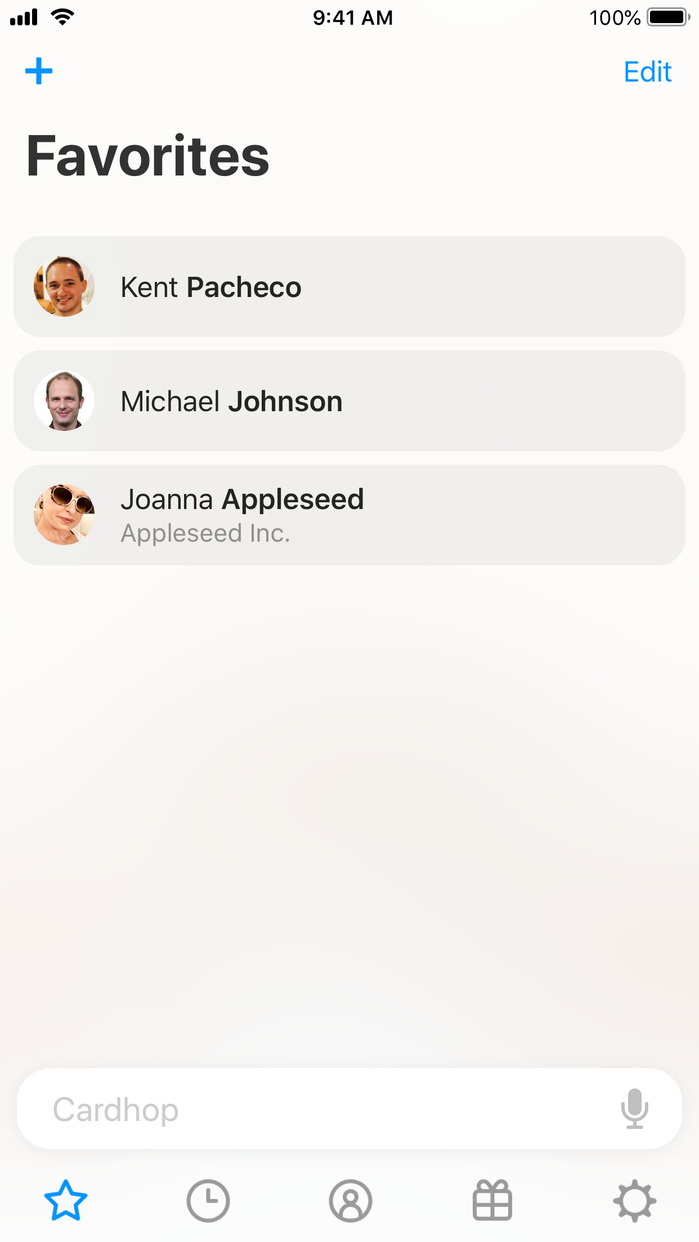Open Kent Pacheco's contact
This screenshot has height=1242, width=699.
[x=349, y=287]
